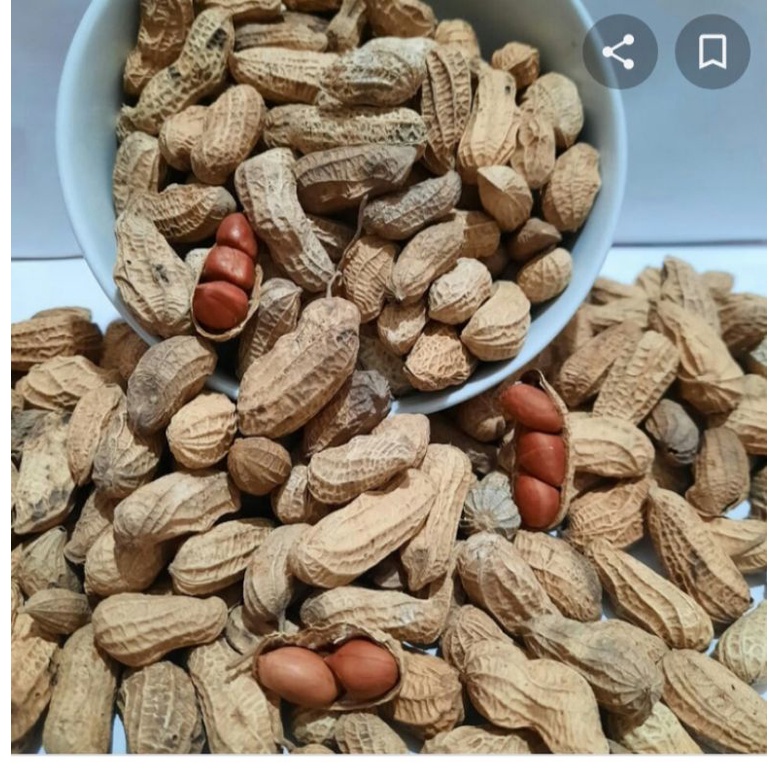Share this peanut photo
The image size is (778, 778).
[620, 51]
